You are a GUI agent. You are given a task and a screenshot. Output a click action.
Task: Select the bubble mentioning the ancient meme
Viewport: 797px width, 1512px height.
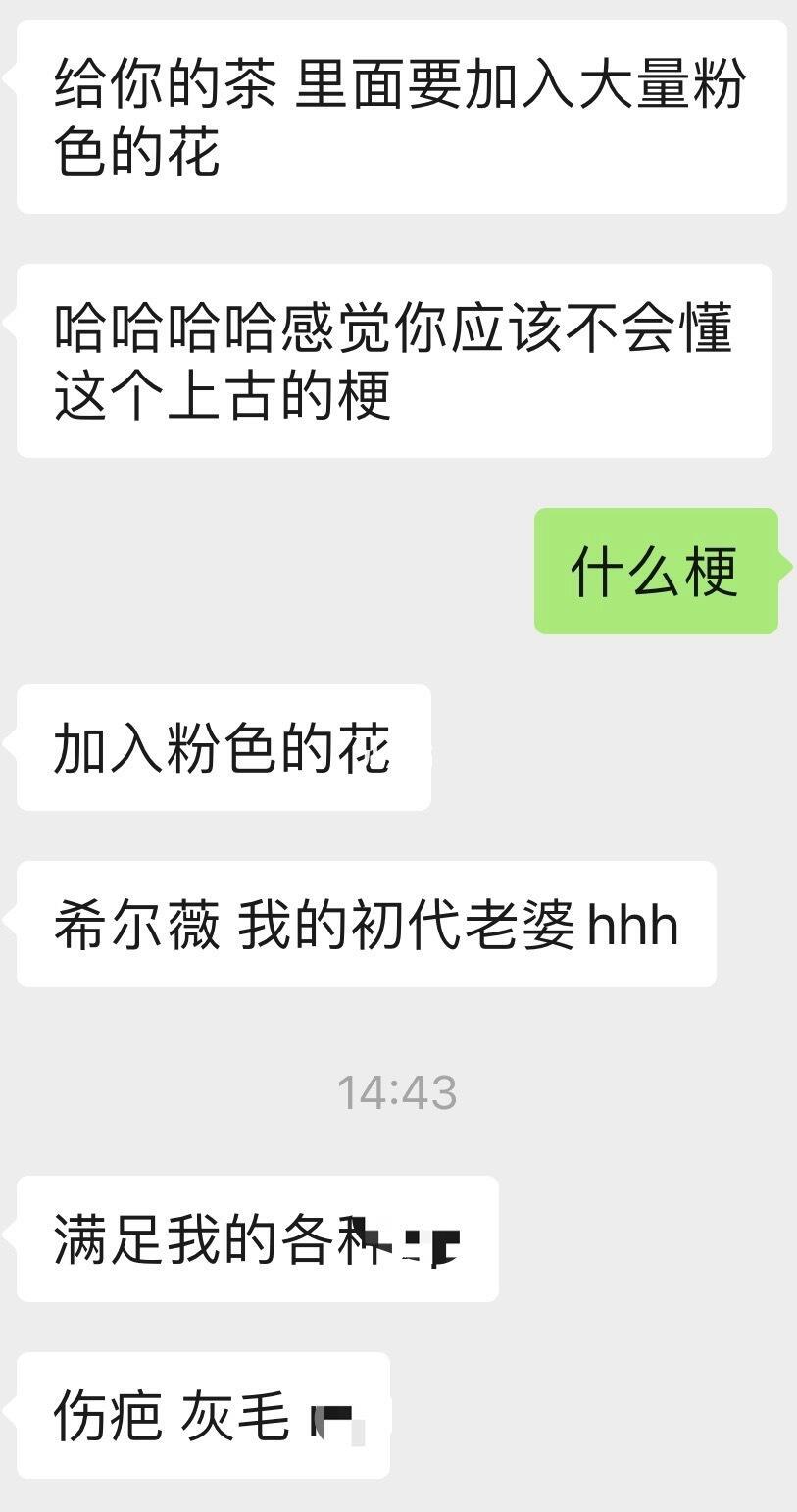tap(392, 363)
